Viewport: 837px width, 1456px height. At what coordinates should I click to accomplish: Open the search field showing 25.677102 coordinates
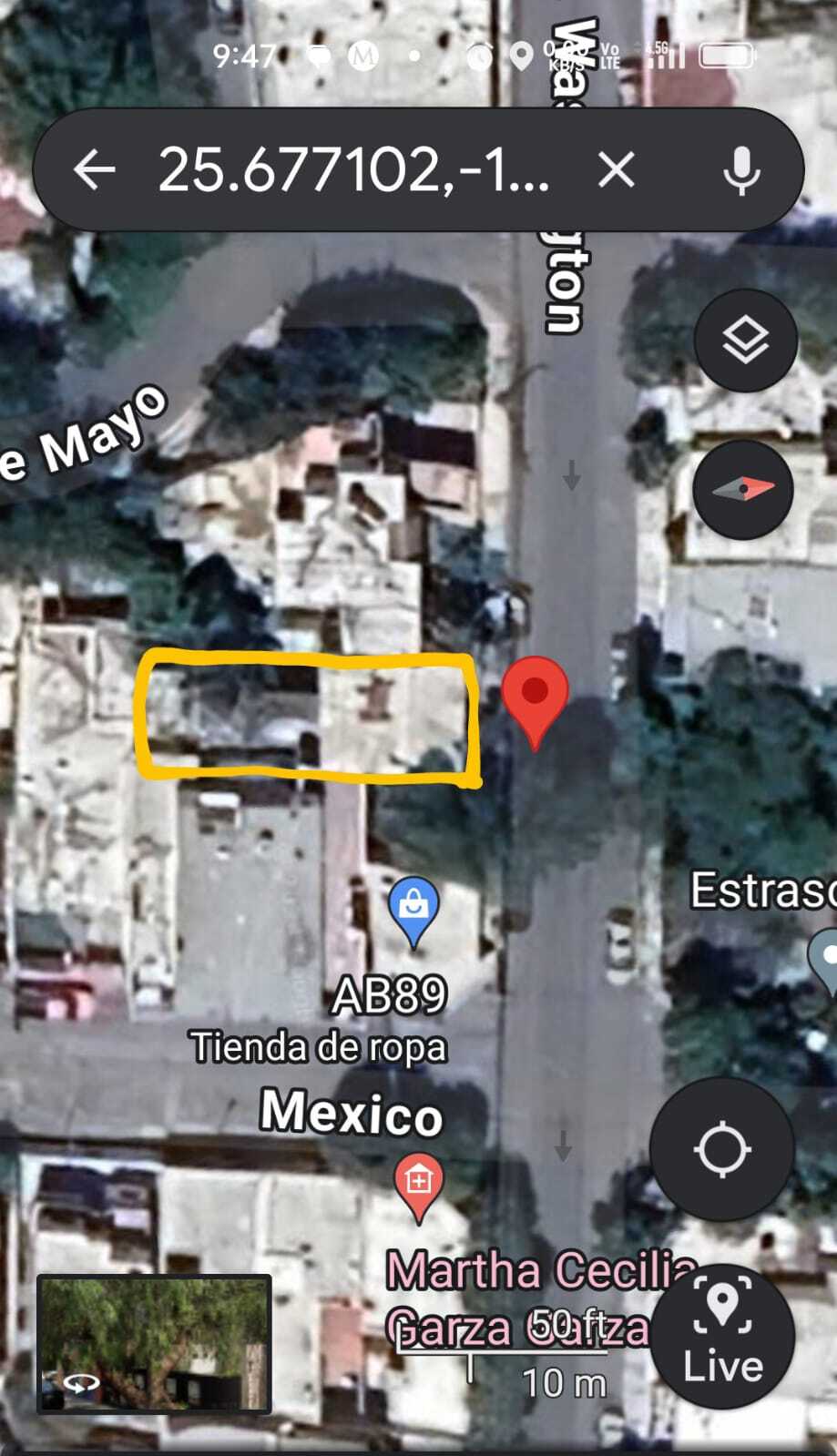[353, 169]
